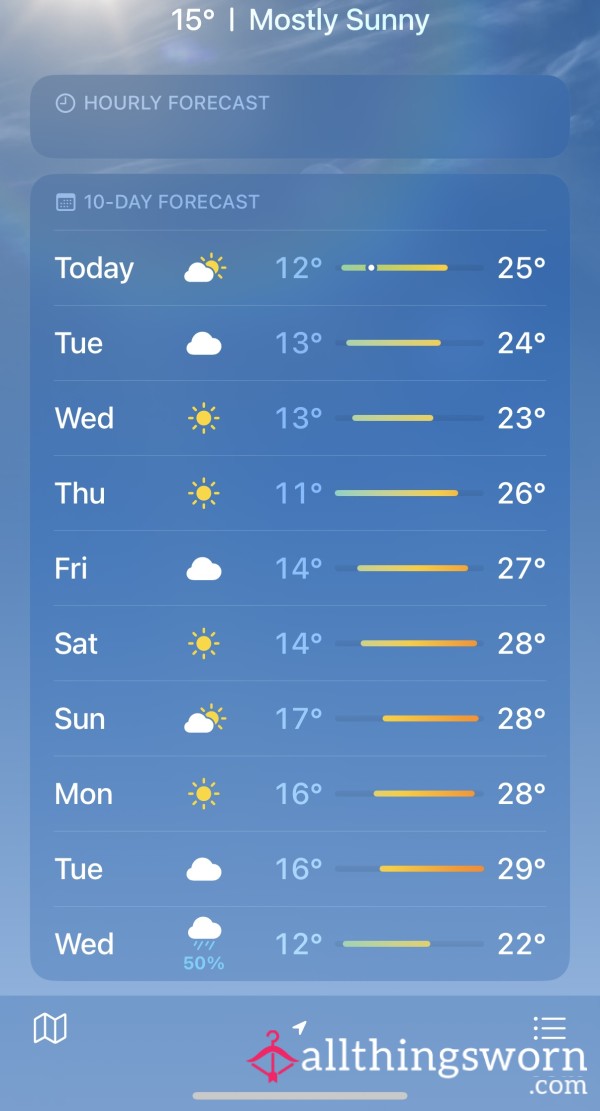Open the Hourly Forecast card
This screenshot has height=1111, width=600.
[x=300, y=116]
